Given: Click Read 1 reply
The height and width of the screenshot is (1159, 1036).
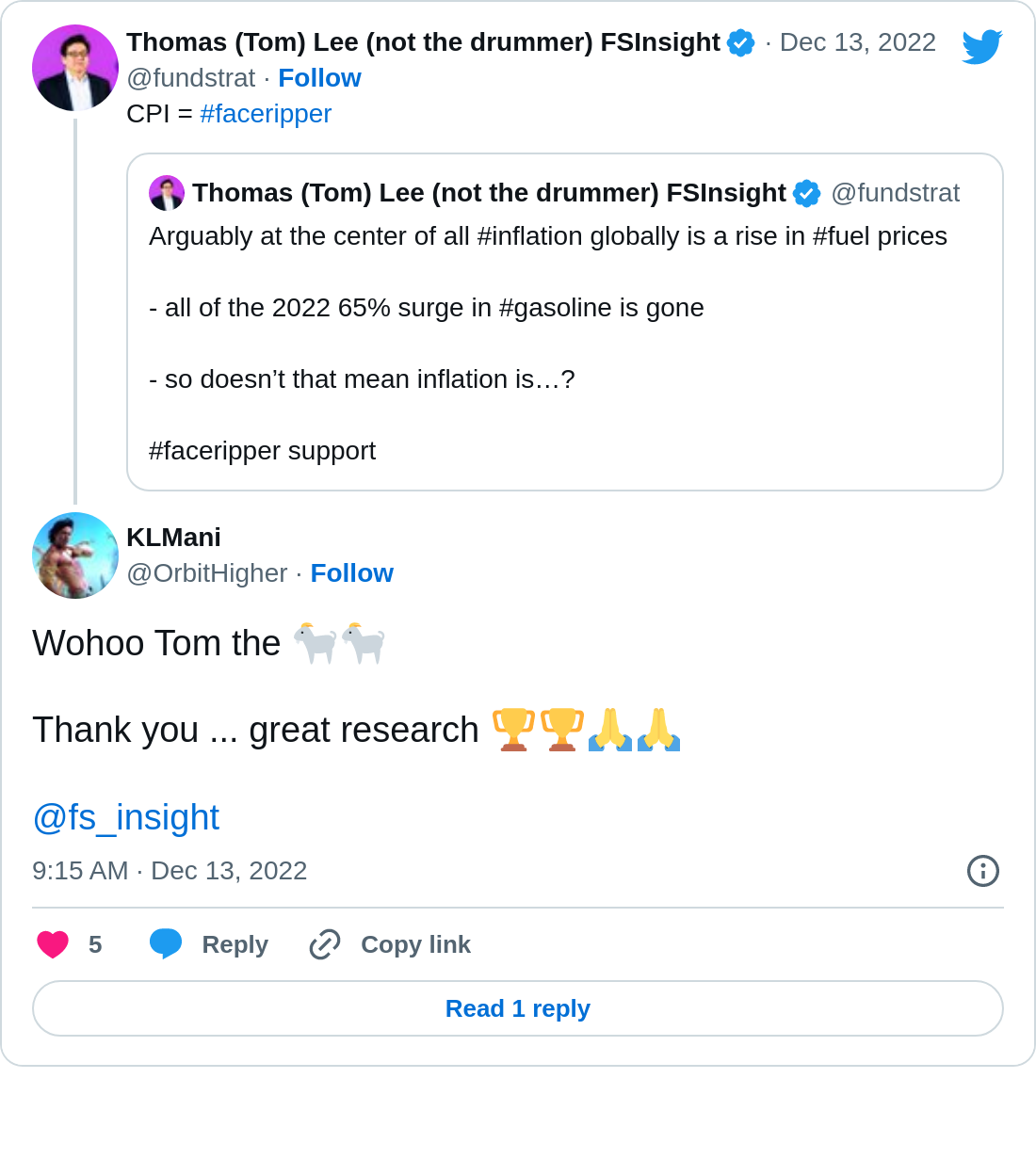Looking at the screenshot, I should (518, 1008).
